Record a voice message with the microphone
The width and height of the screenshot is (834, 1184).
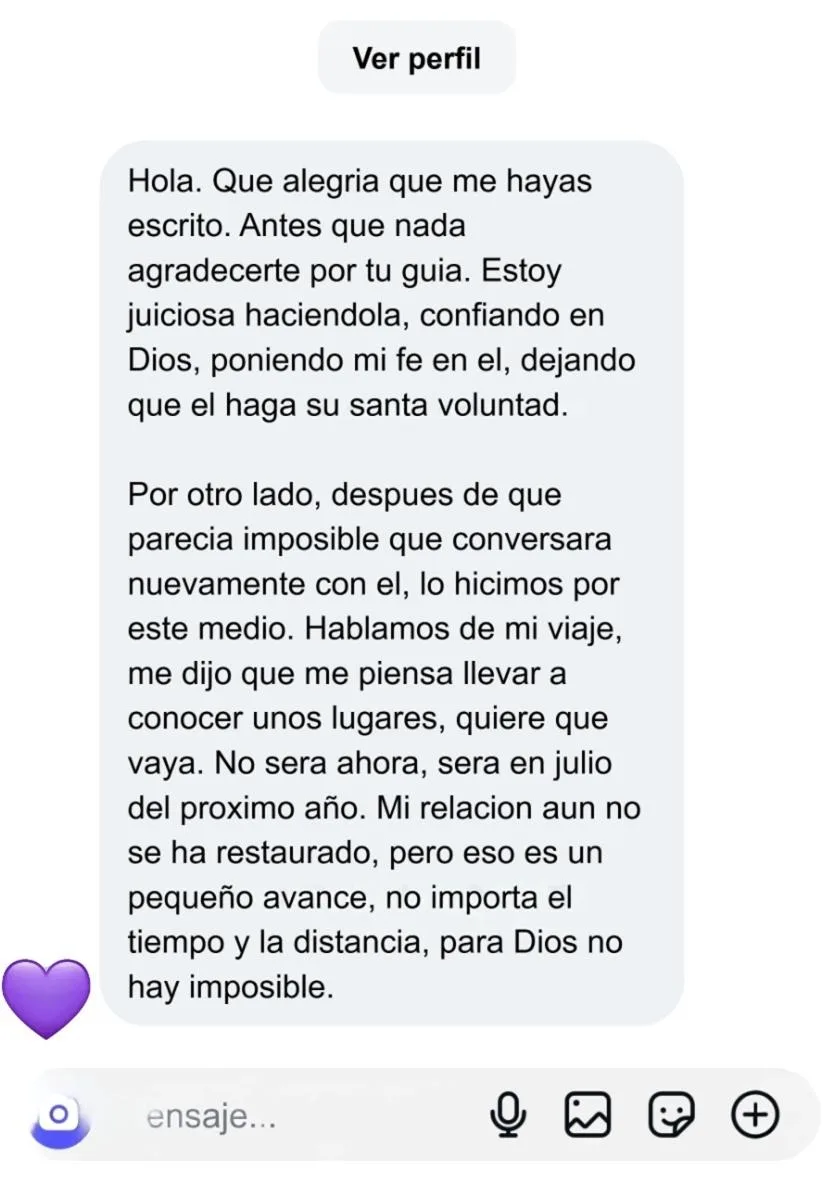509,1114
